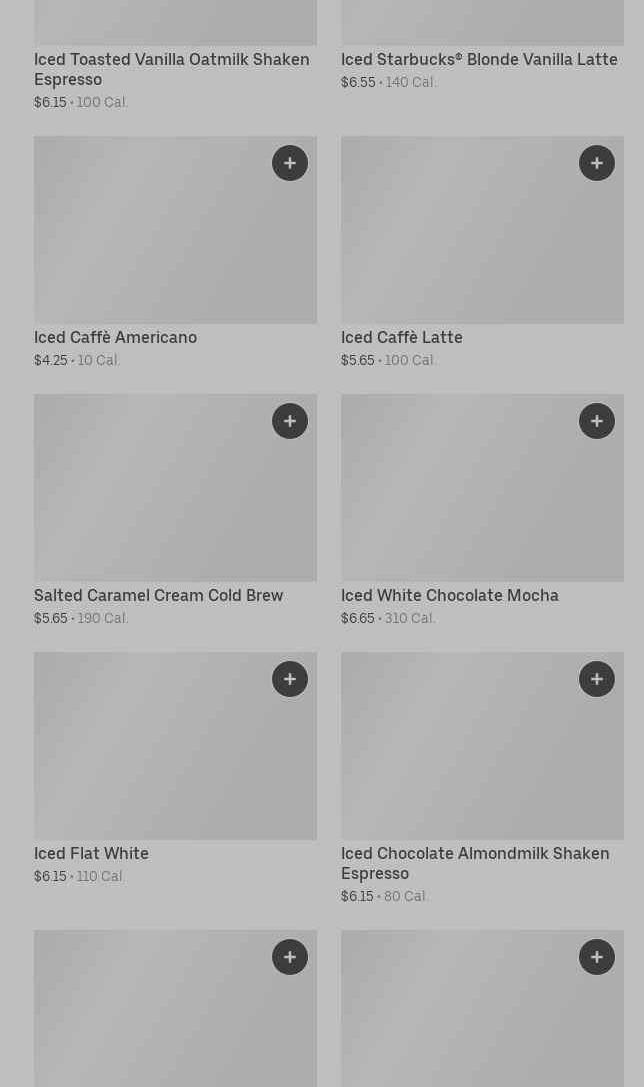644x1087 pixels.
Task: Add Iced Caffè Americano to order
Action: (x=290, y=163)
